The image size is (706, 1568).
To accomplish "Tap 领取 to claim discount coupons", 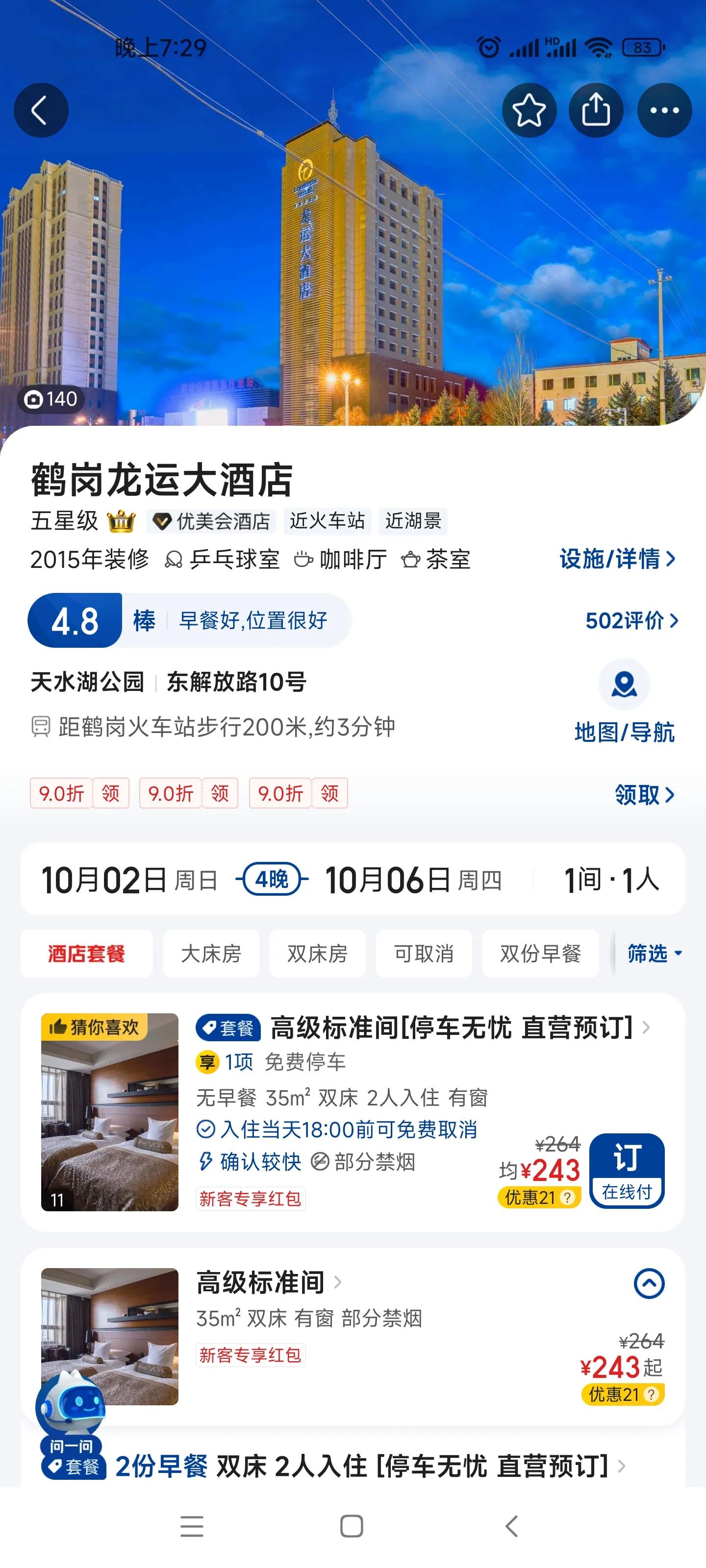I will click(x=644, y=794).
